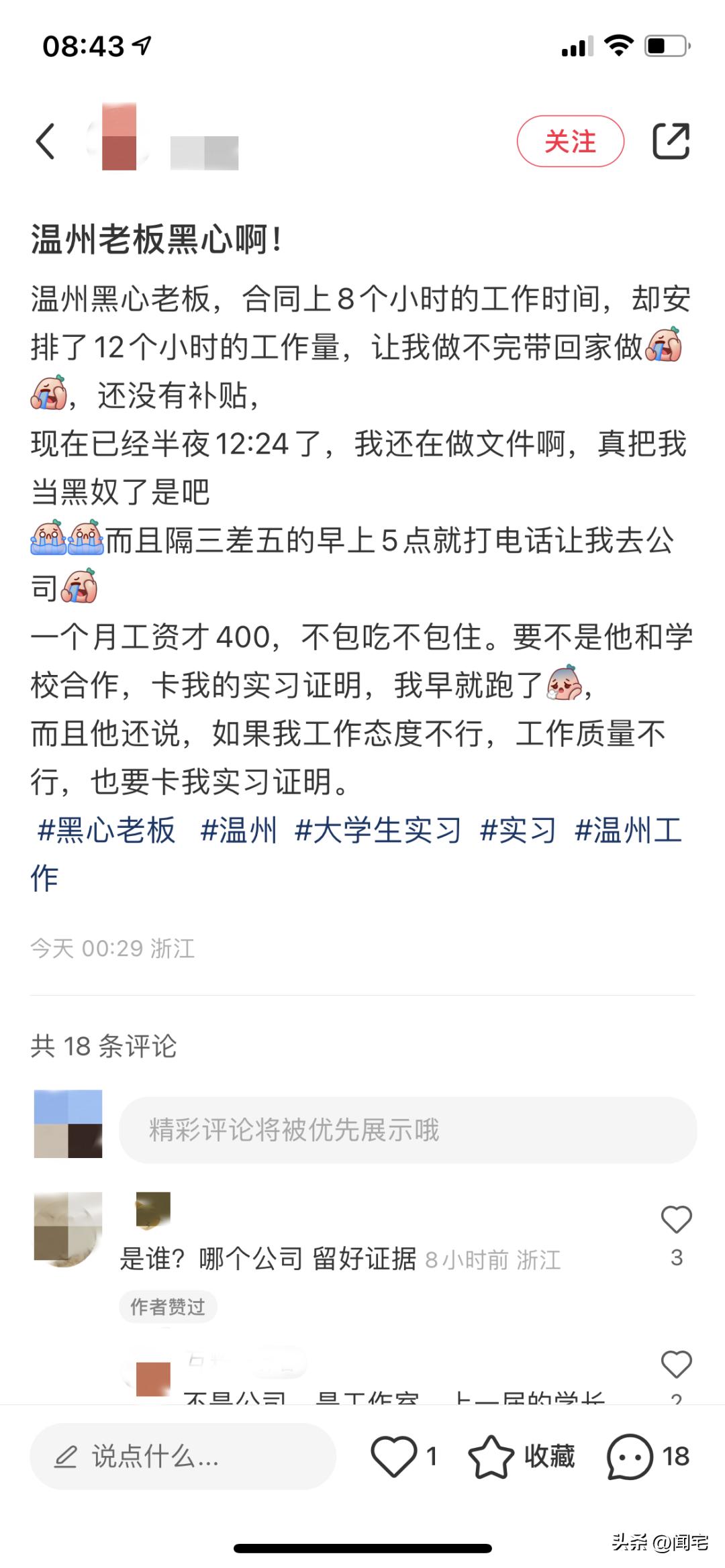Tap the 说点什么 input at bottom
725x1568 pixels.
(183, 1457)
